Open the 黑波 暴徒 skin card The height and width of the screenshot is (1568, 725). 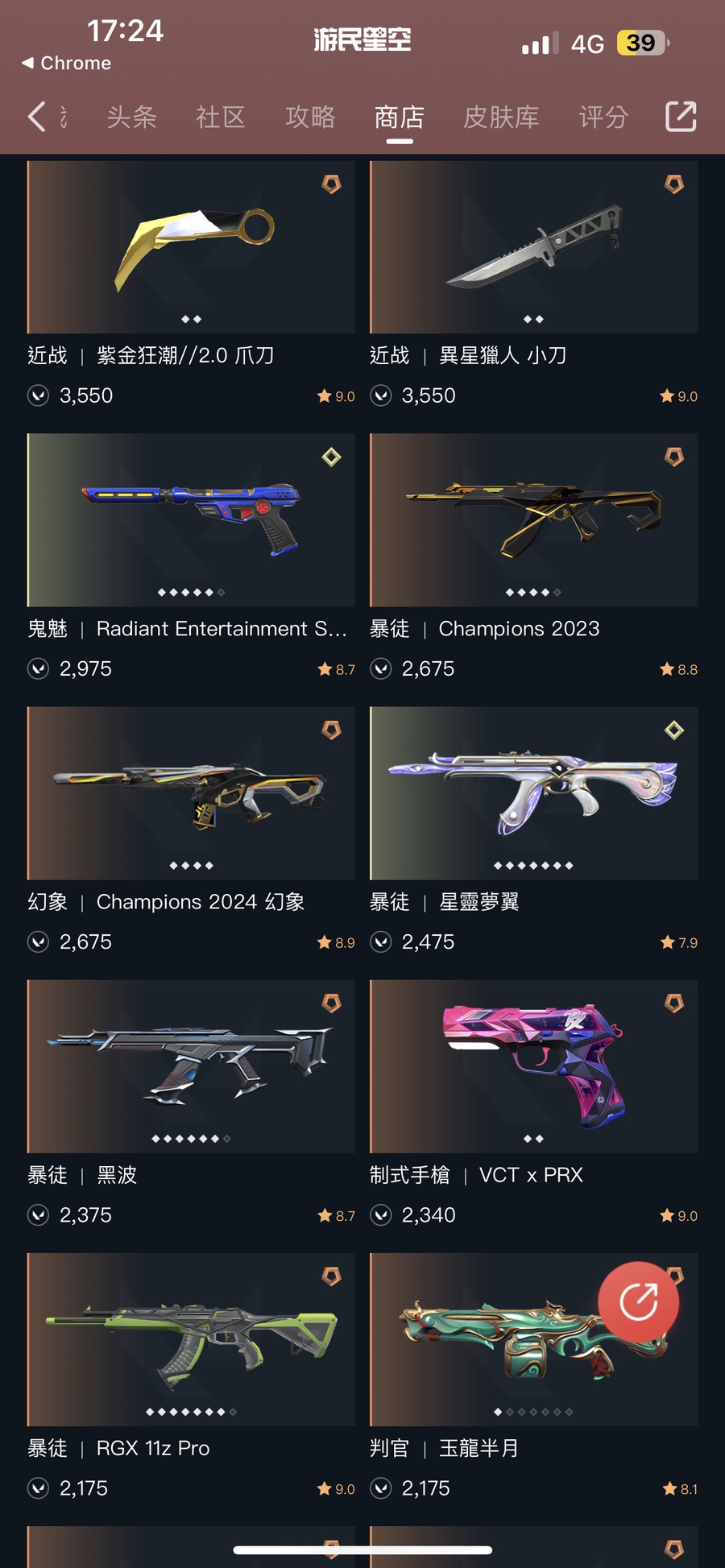click(x=191, y=1104)
